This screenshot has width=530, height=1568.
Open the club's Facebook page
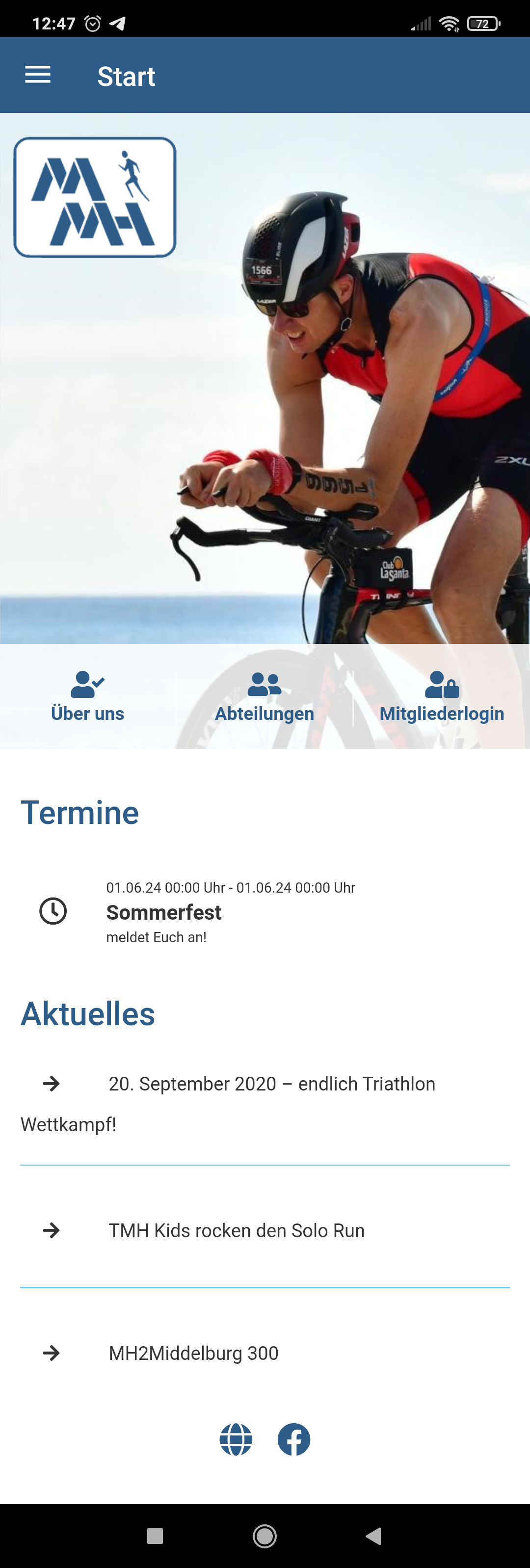tap(294, 1439)
